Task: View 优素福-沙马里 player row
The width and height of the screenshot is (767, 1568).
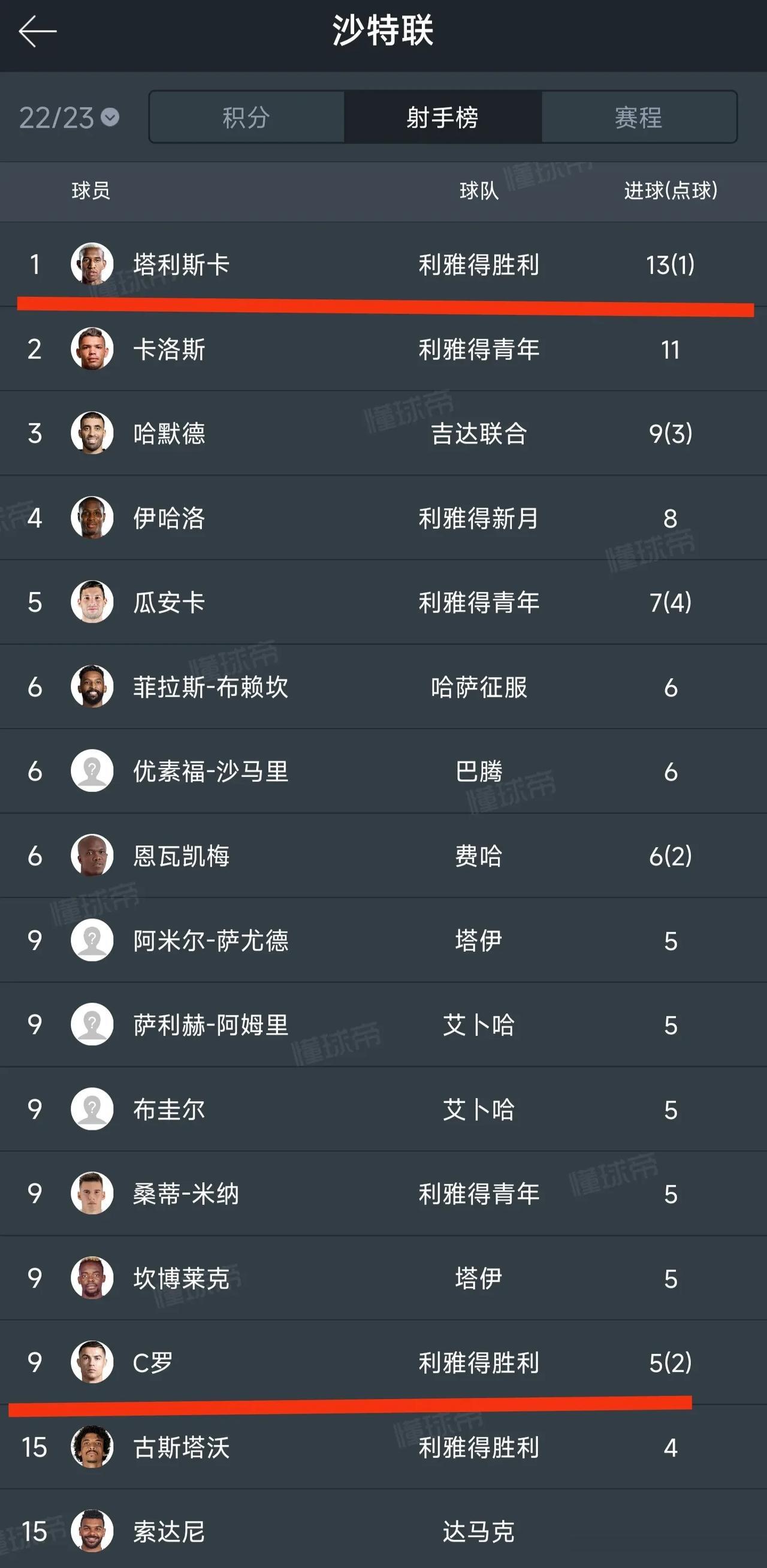Action: point(383,771)
